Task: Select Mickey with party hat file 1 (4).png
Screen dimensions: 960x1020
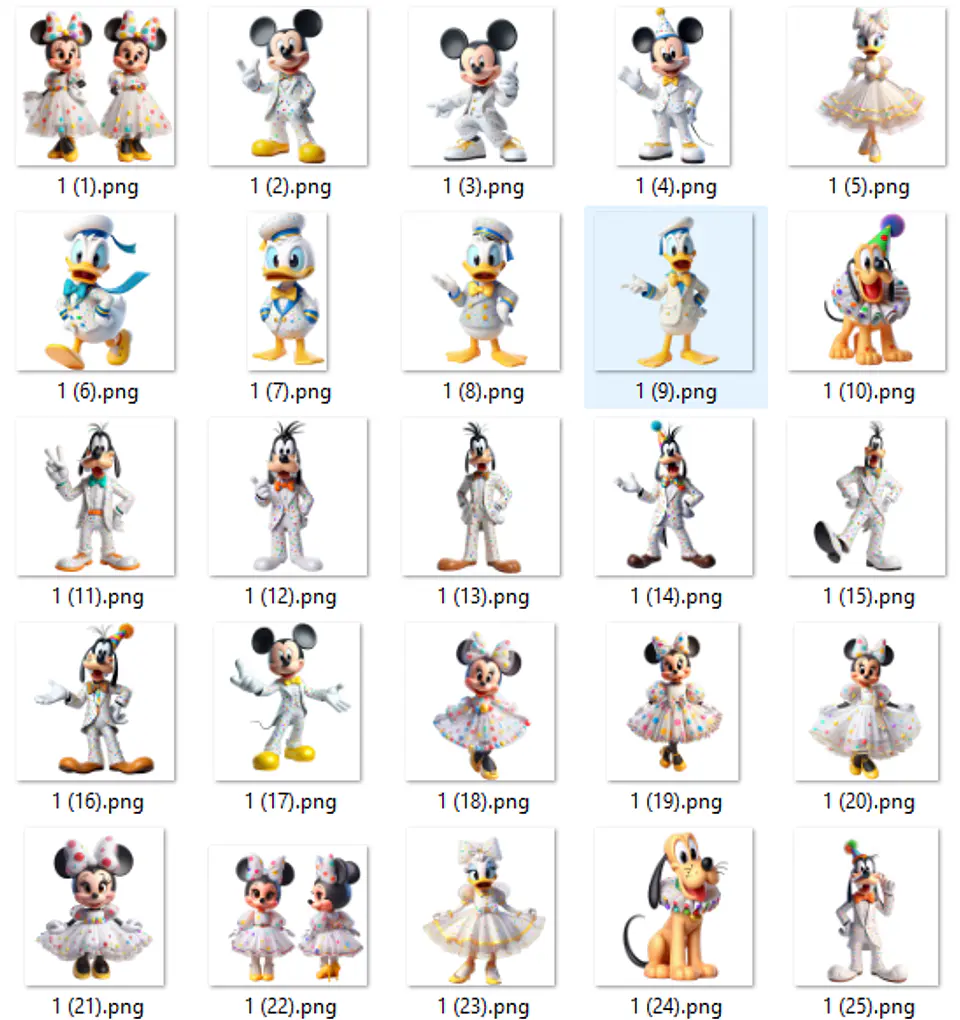Action: [673, 85]
